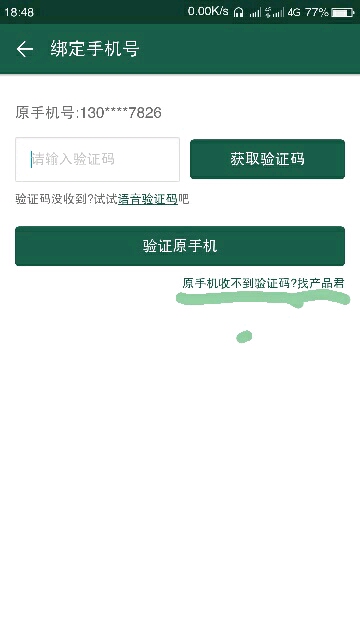Image resolution: width=360 pixels, height=640 pixels.
Task: Go back using the arrow icon
Action: click(24, 49)
